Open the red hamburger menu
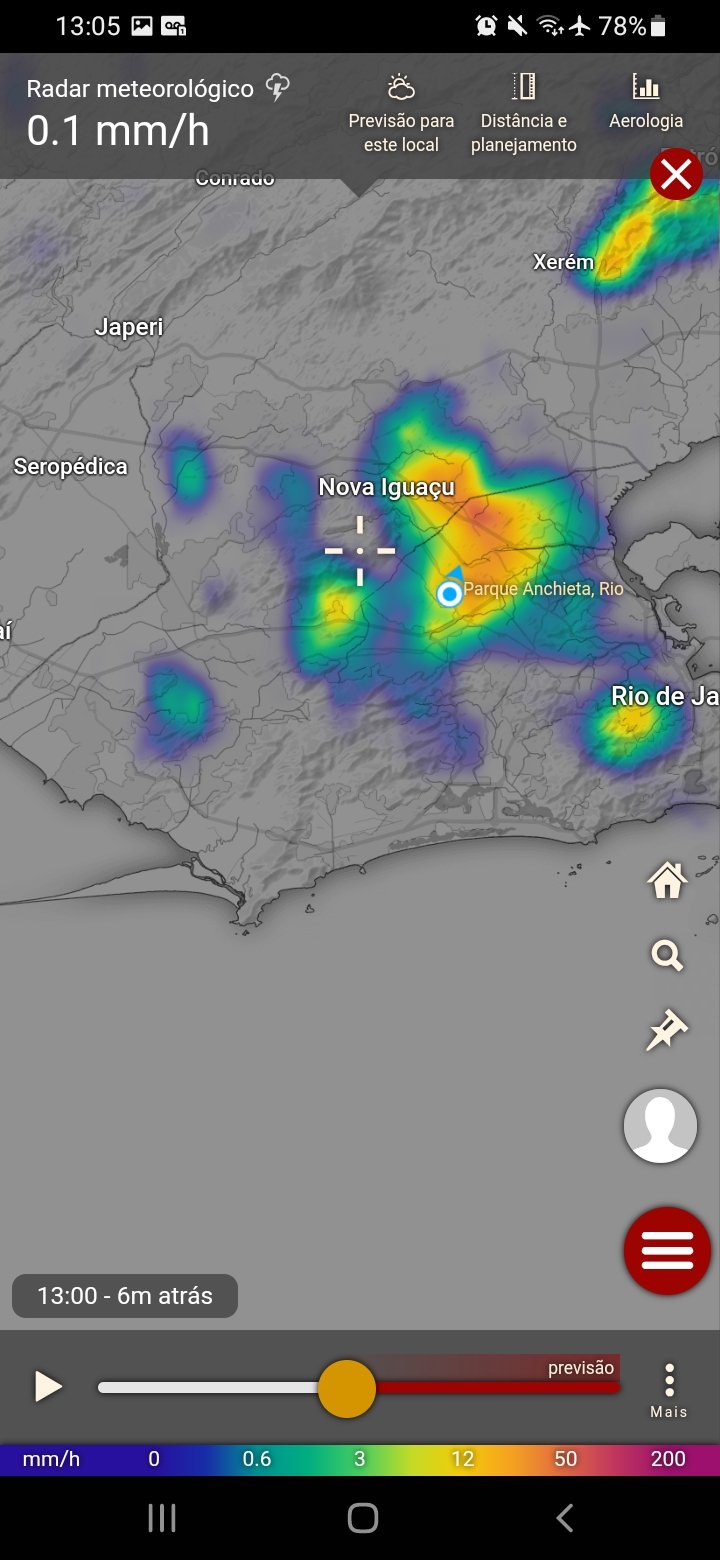This screenshot has height=1560, width=720. click(x=667, y=1250)
